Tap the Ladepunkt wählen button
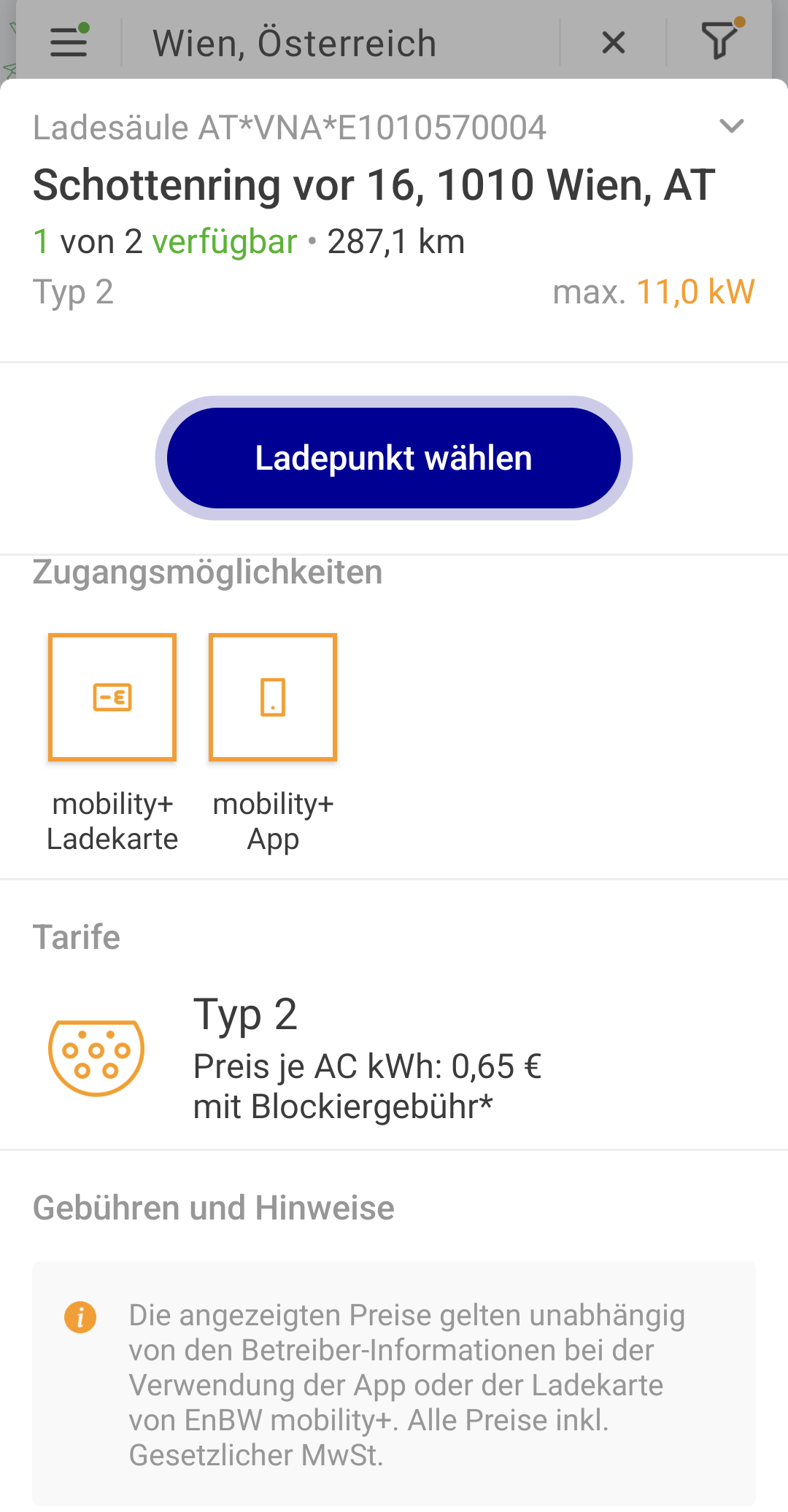788x1512 pixels. [394, 458]
